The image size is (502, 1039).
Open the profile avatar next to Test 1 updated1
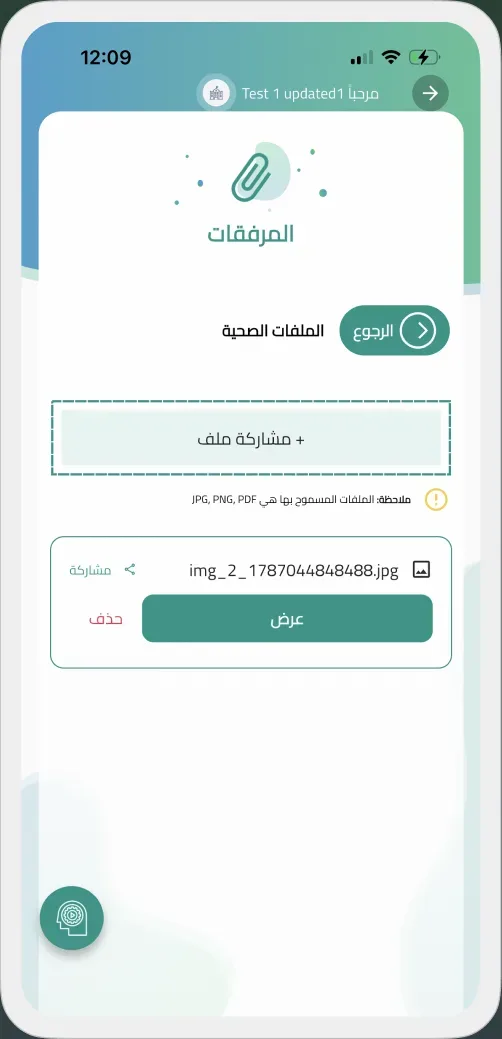click(216, 93)
